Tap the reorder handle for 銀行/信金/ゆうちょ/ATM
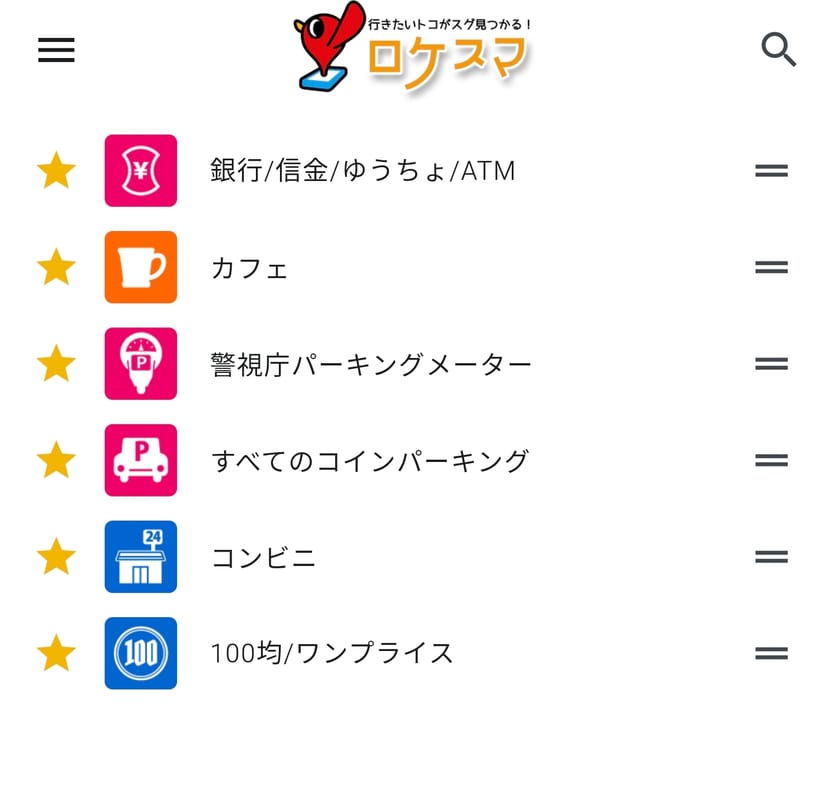Image resolution: width=828 pixels, height=805 pixels. point(771,171)
